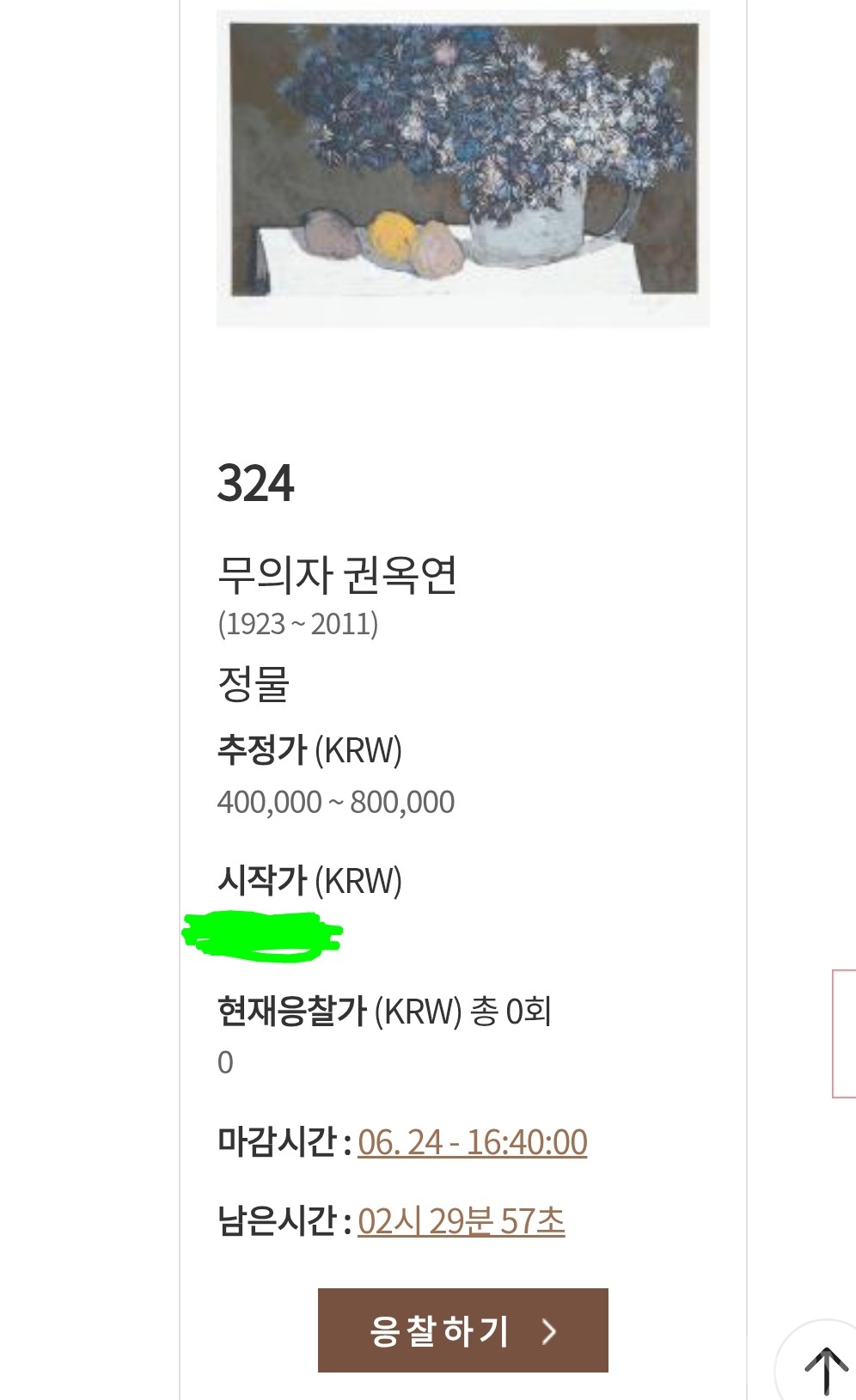Tap the 응찰하기 bid button

462,1330
